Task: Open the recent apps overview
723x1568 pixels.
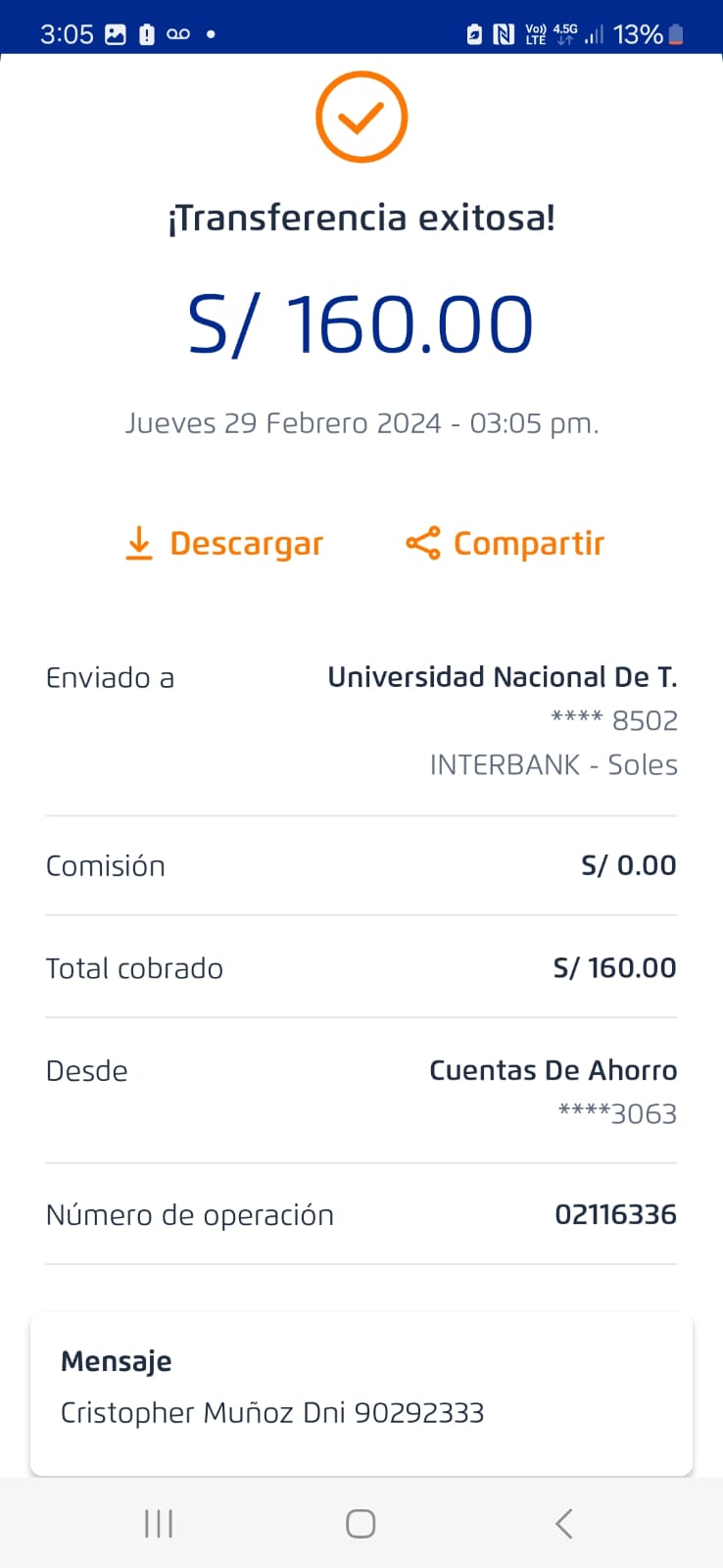Action: click(159, 1523)
